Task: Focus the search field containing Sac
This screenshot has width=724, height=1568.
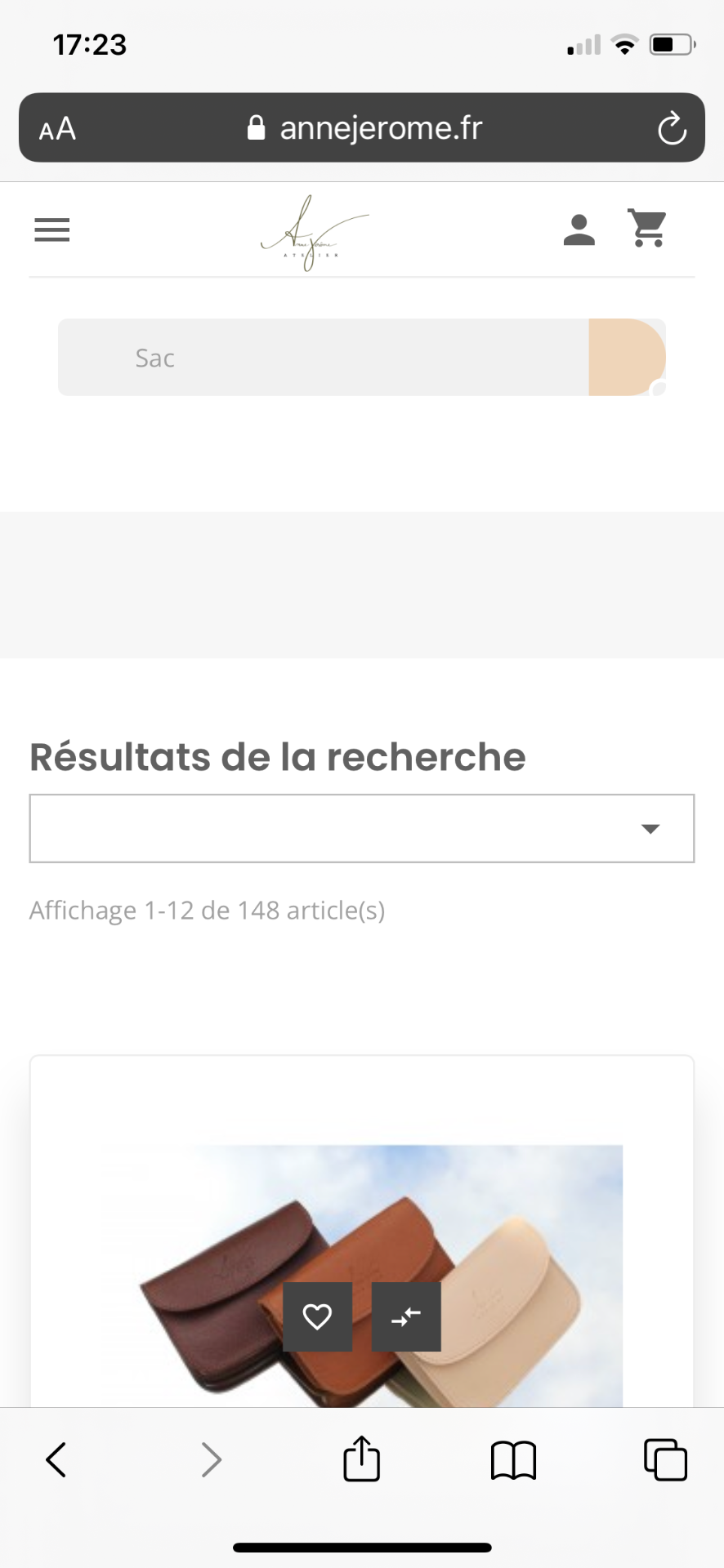Action: [x=324, y=358]
